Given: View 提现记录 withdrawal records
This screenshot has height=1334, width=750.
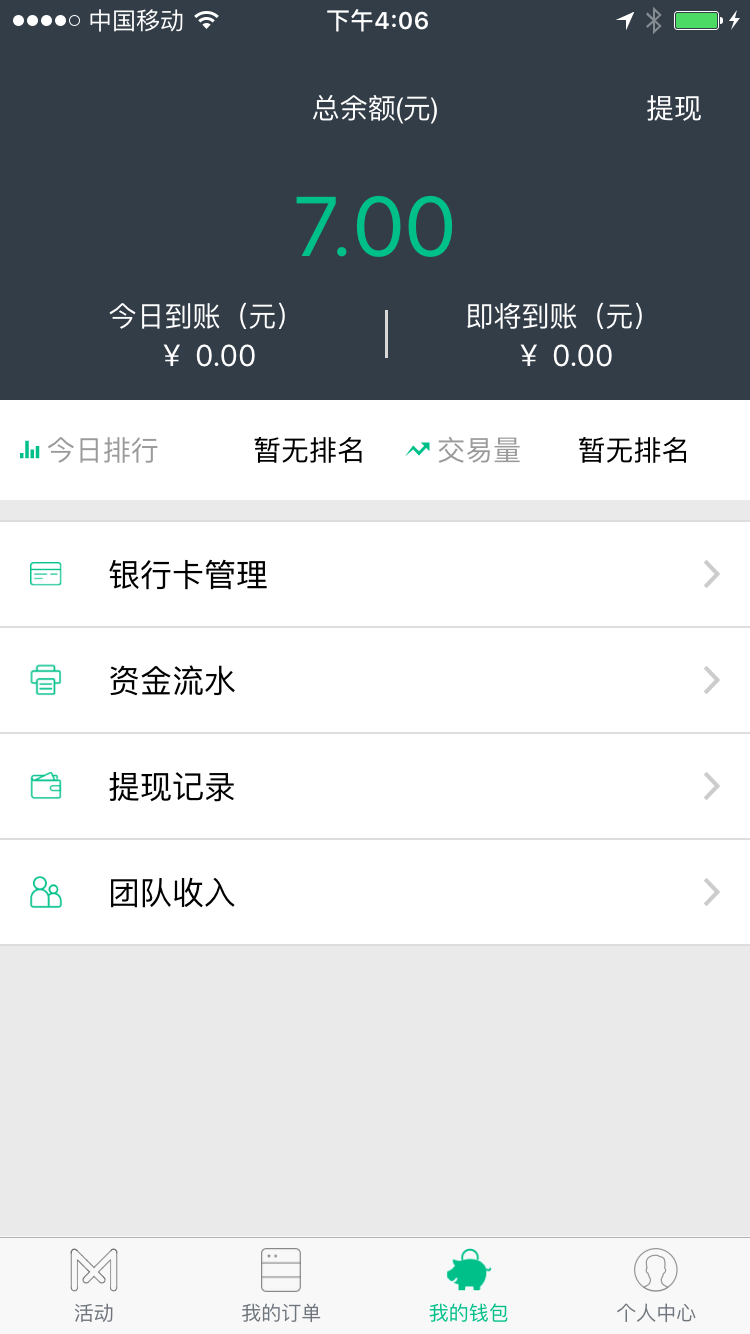Looking at the screenshot, I should (375, 786).
